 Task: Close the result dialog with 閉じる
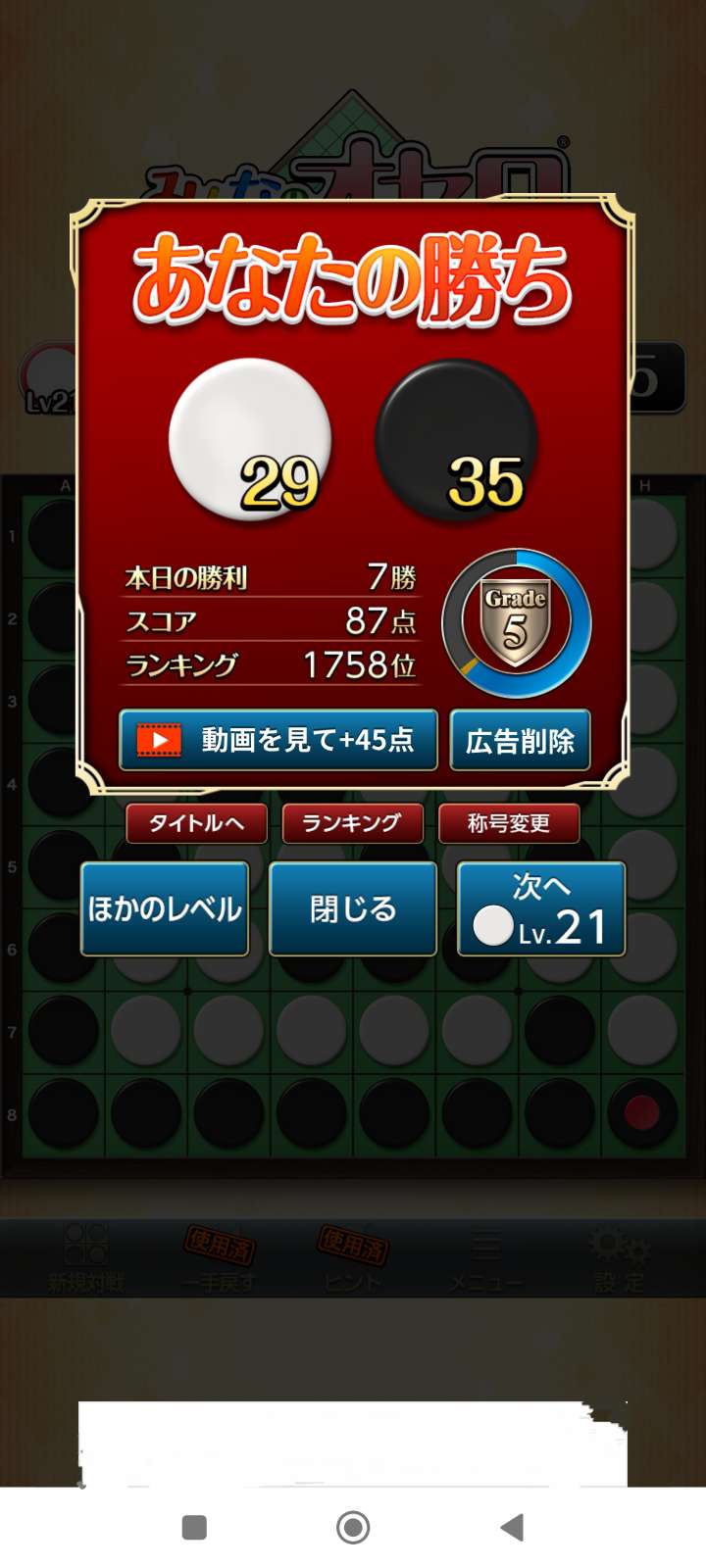tap(353, 908)
